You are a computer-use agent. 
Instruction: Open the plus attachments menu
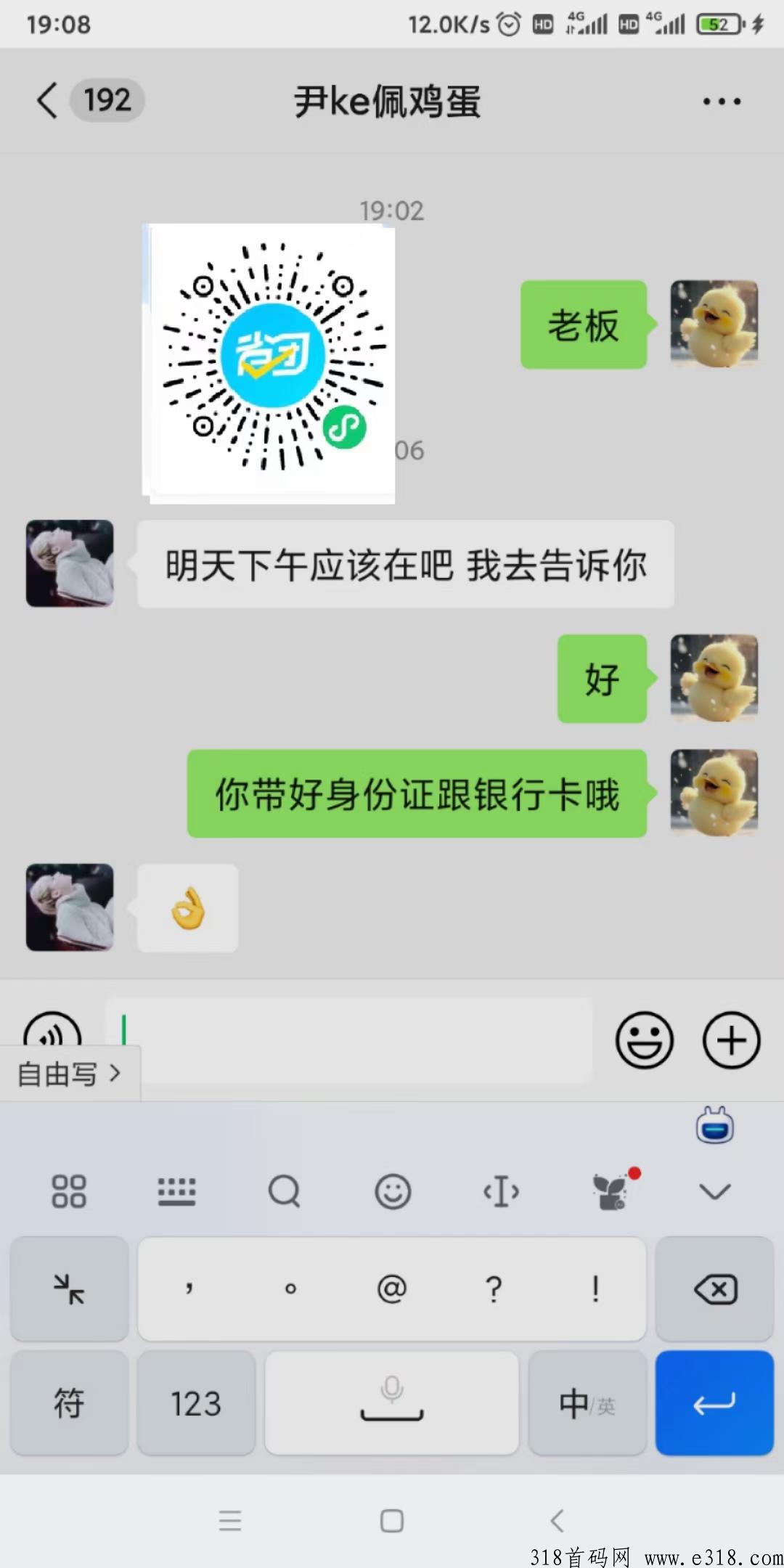pyautogui.click(x=731, y=1040)
